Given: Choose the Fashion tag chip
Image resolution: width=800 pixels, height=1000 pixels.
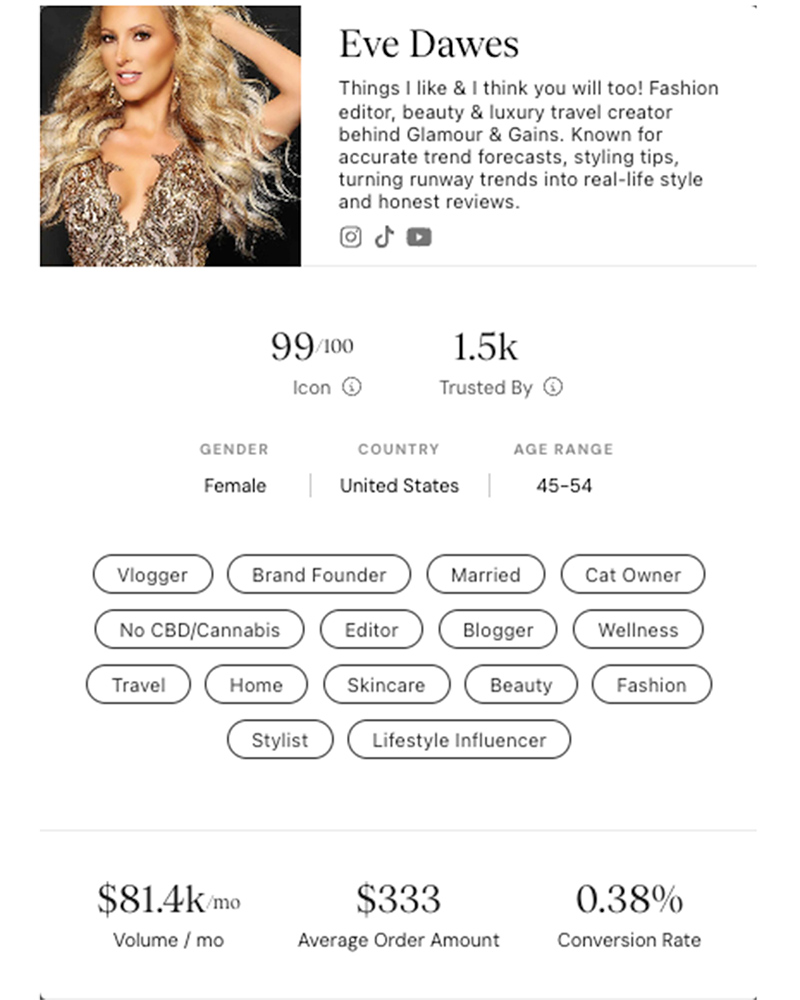Looking at the screenshot, I should [x=651, y=685].
